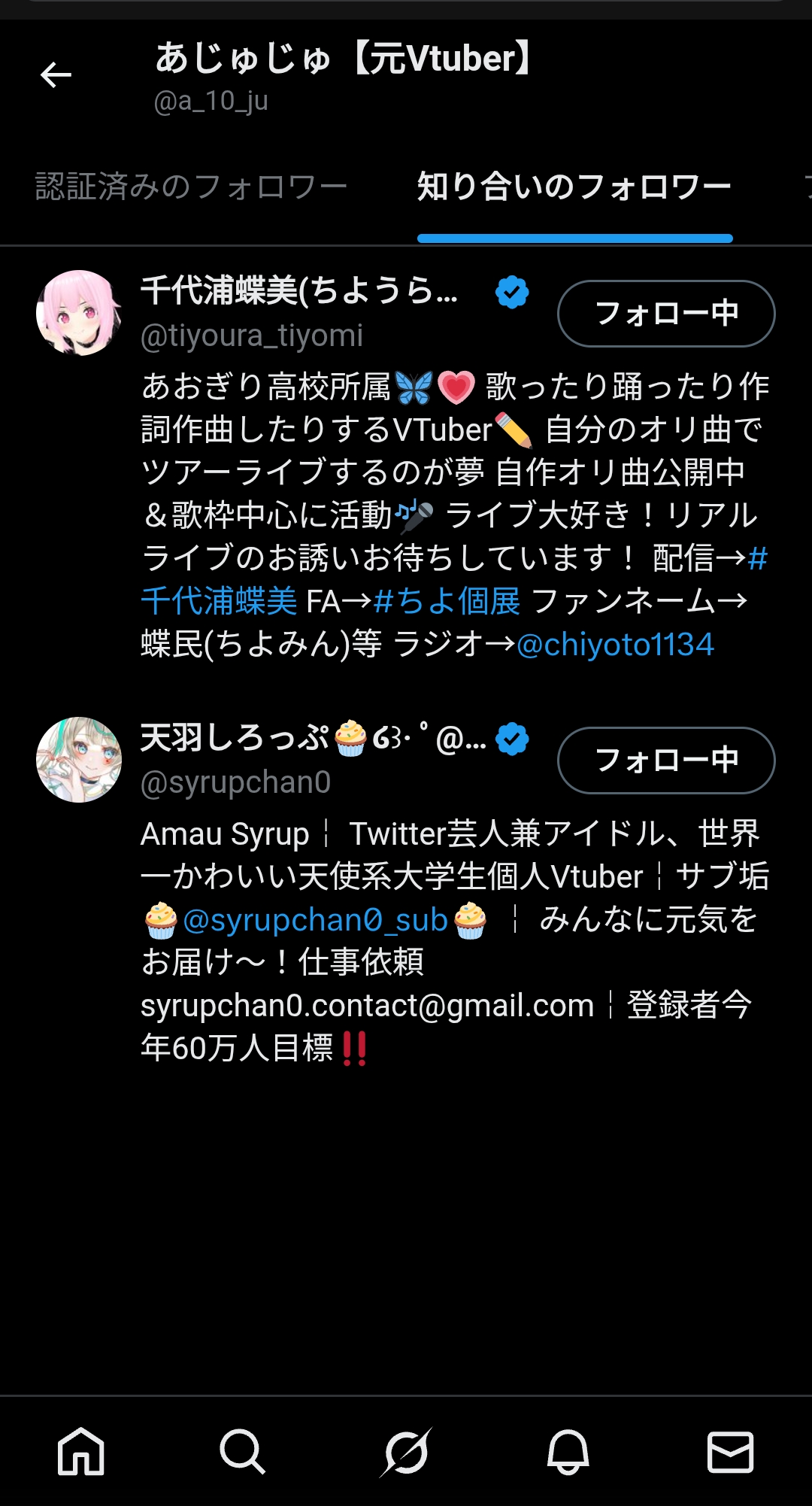Open the @syrupchan0_sub mention link
Screen dimensions: 812x1506
[316, 921]
